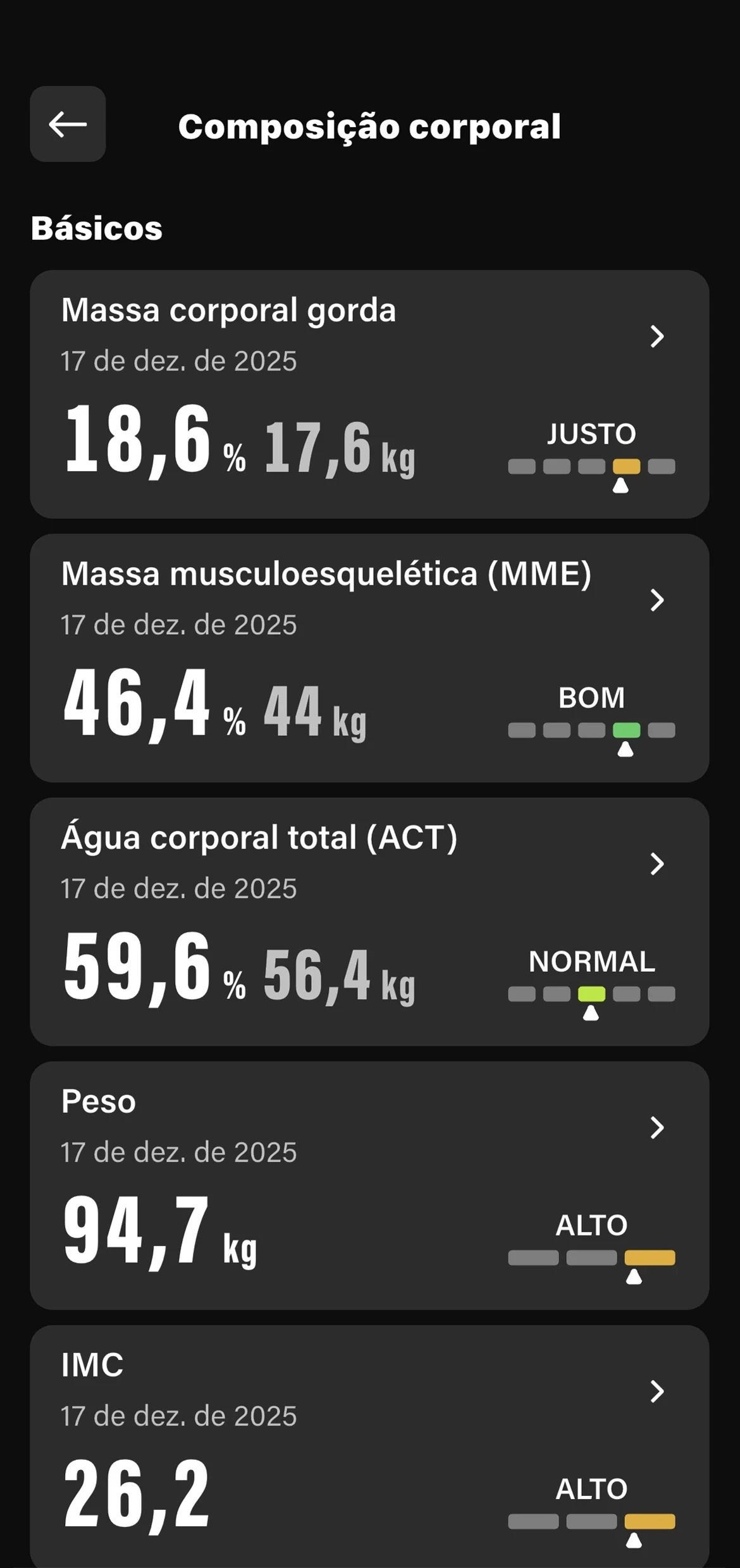View Massa musculoesquelética (MME) details
The image size is (740, 1568).
[x=369, y=658]
